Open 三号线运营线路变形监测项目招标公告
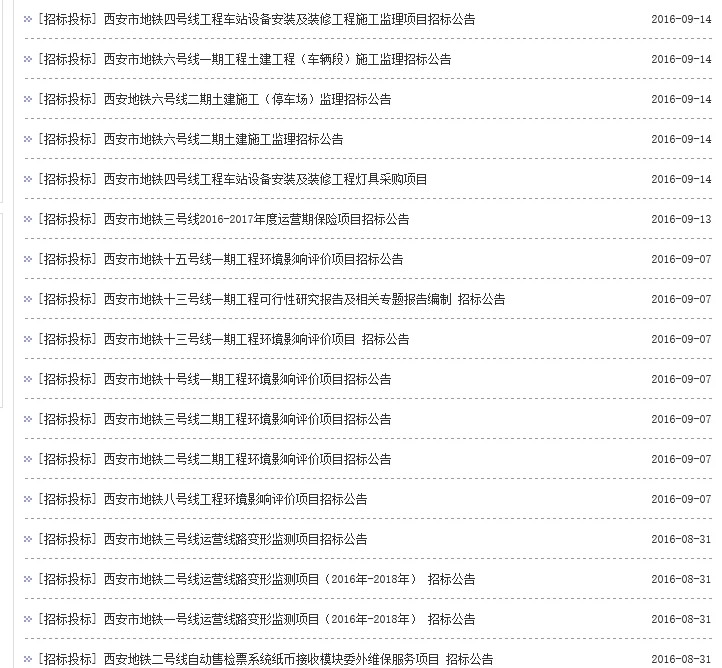The width and height of the screenshot is (722, 668). [x=235, y=539]
